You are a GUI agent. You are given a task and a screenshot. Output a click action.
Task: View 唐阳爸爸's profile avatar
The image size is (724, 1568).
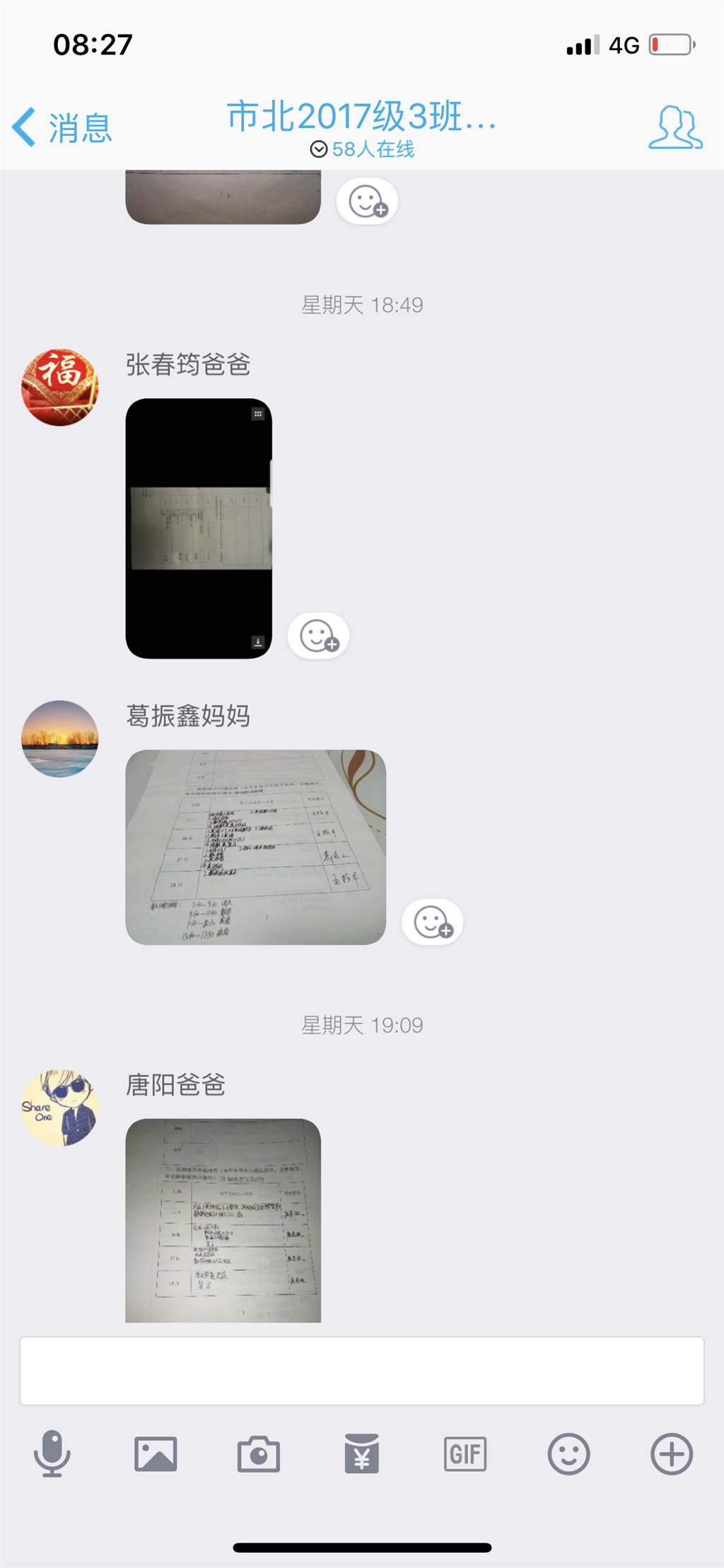point(60,1108)
